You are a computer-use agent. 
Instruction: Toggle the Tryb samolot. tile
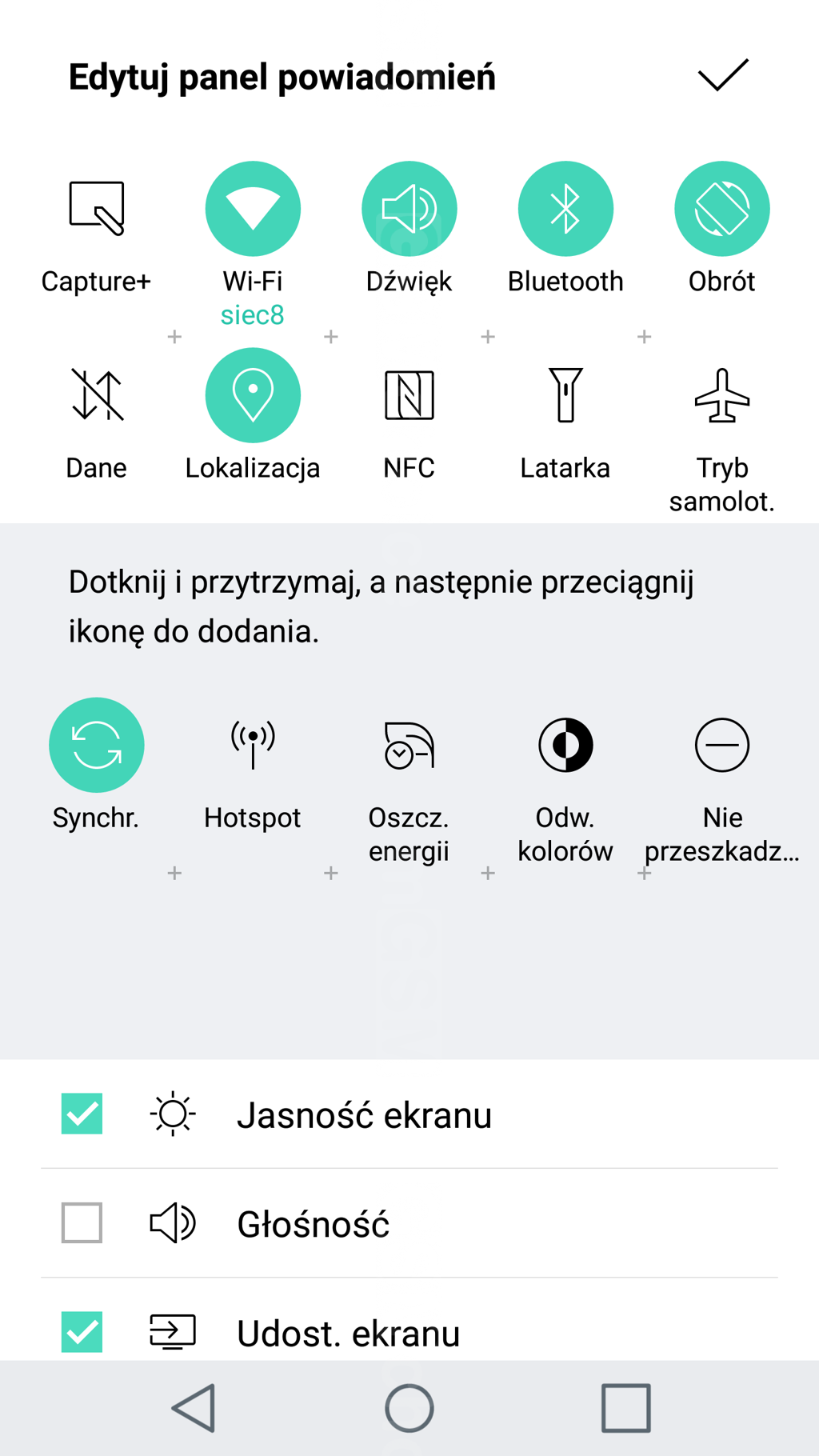click(721, 395)
